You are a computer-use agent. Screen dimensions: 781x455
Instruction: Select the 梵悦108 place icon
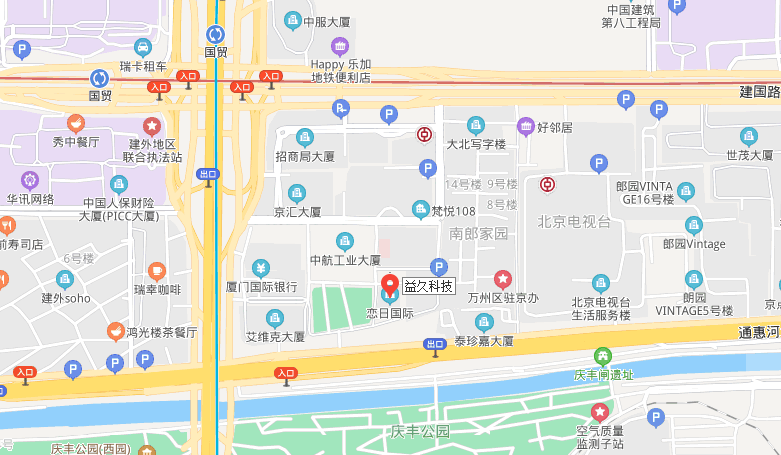tap(420, 209)
